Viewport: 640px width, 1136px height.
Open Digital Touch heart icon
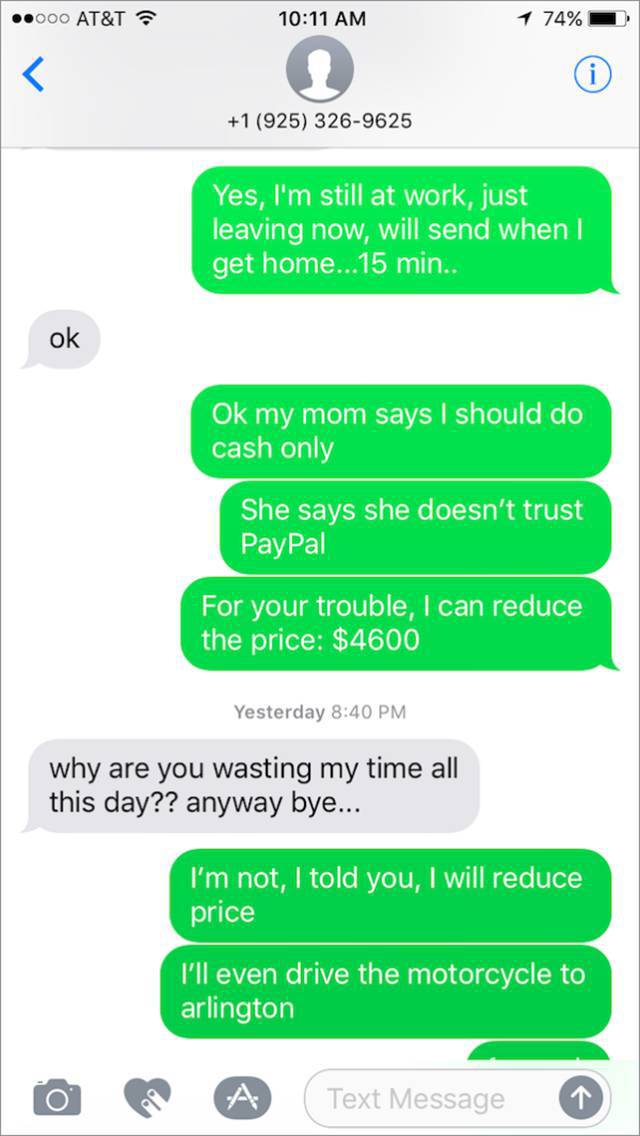pos(148,1098)
